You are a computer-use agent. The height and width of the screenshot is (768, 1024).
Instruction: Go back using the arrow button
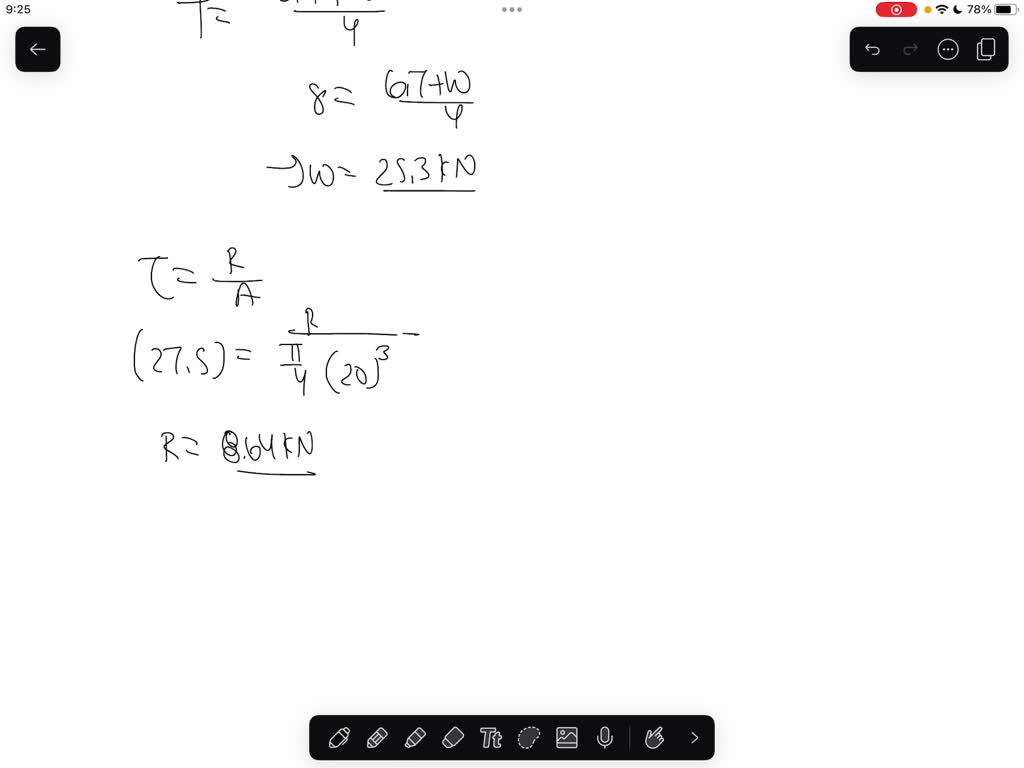click(38, 49)
